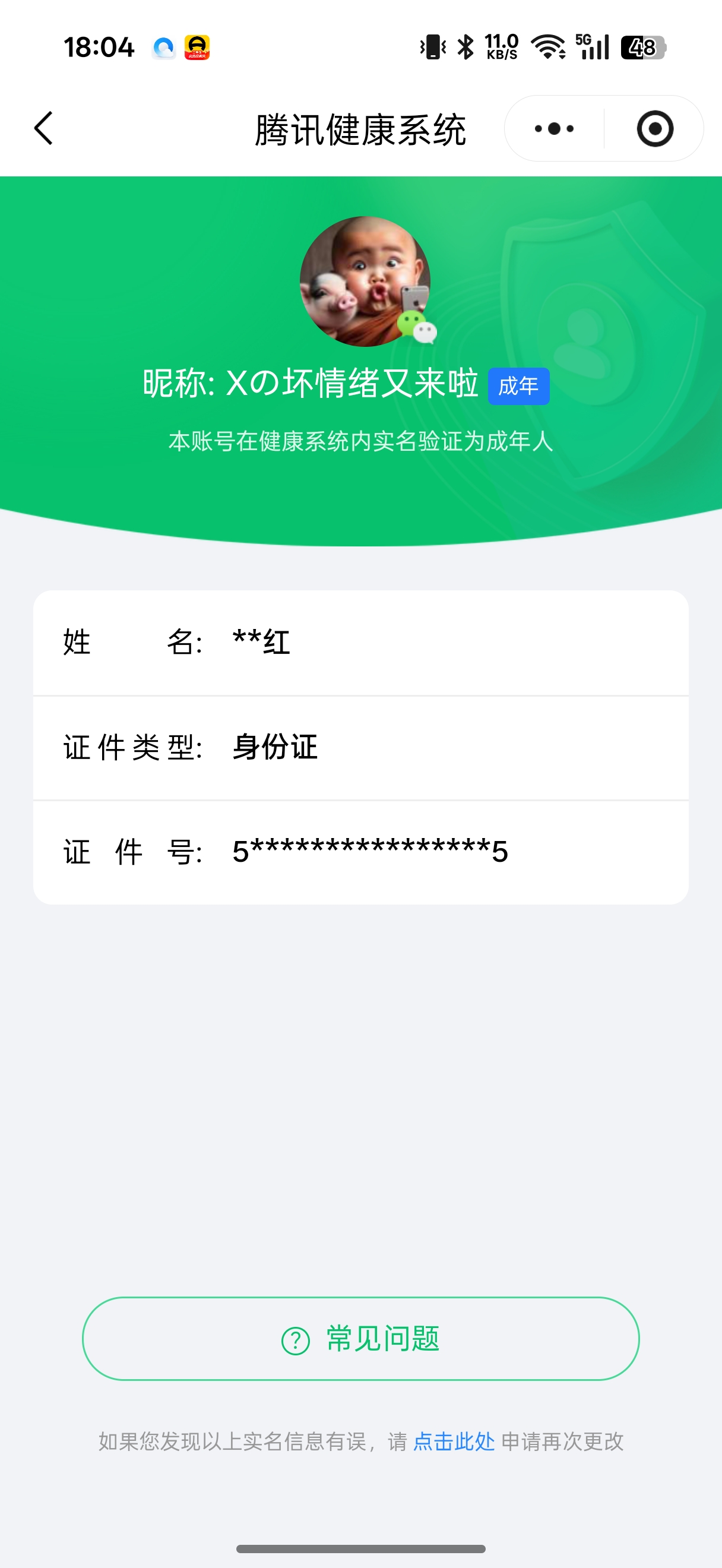Open the mini program three-dot menu
Screen dimensions: 722x1568
coord(553,128)
